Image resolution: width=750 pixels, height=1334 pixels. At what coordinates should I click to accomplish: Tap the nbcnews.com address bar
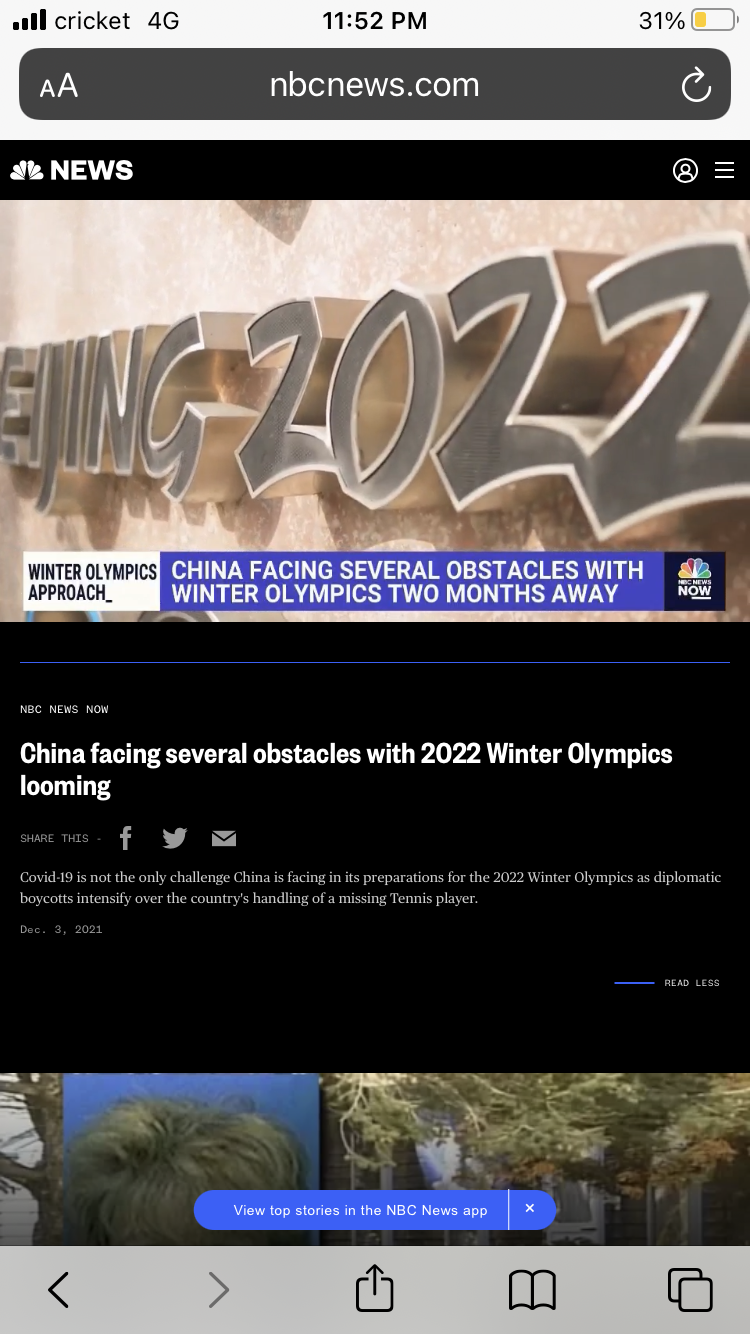click(x=375, y=84)
